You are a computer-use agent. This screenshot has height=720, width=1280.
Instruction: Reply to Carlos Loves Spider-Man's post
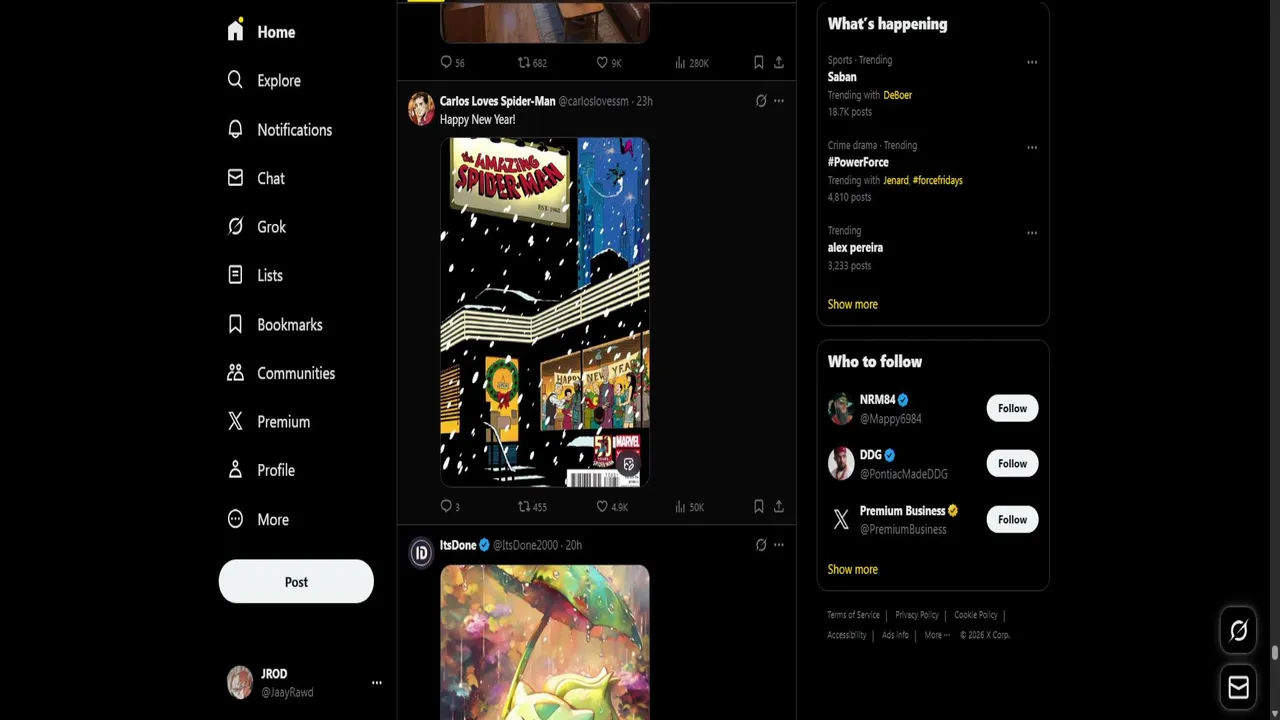point(447,507)
